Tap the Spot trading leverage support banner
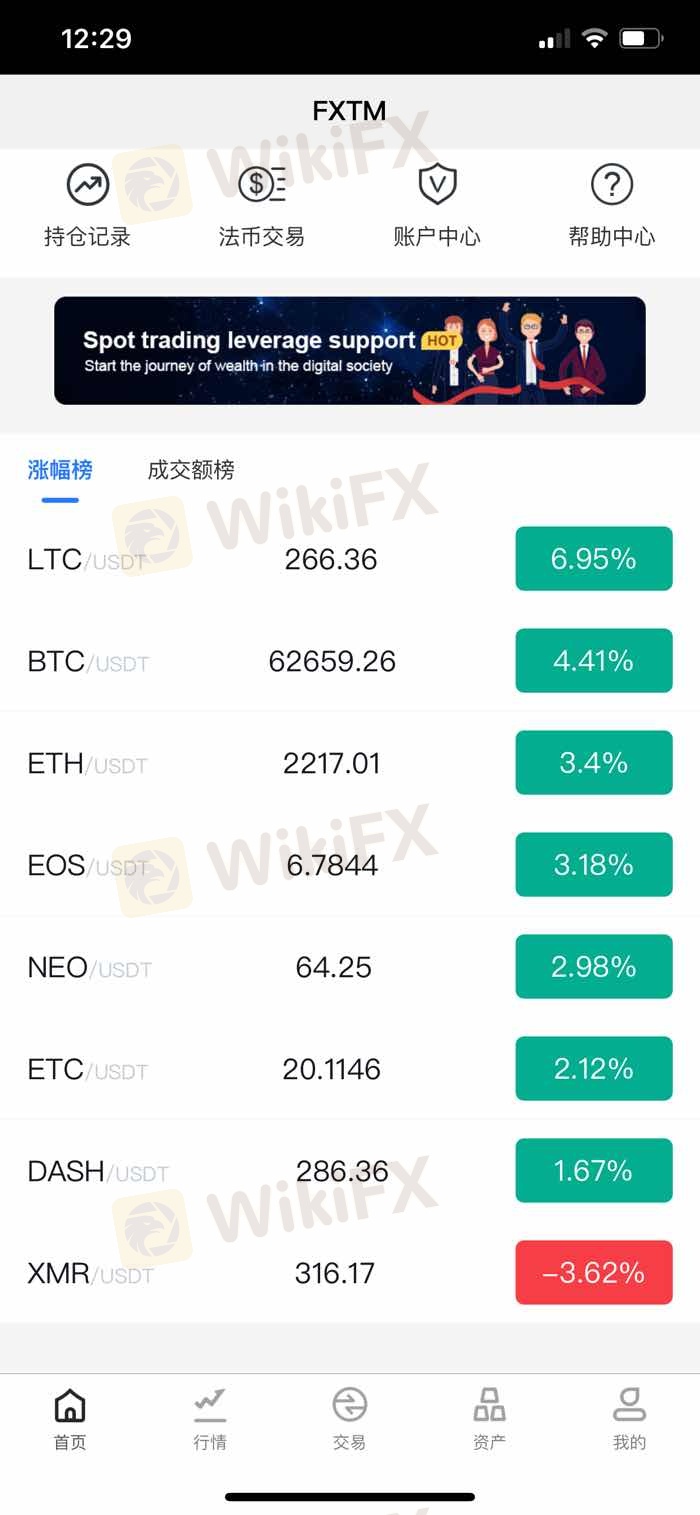Image resolution: width=700 pixels, height=1515 pixels. (x=350, y=351)
